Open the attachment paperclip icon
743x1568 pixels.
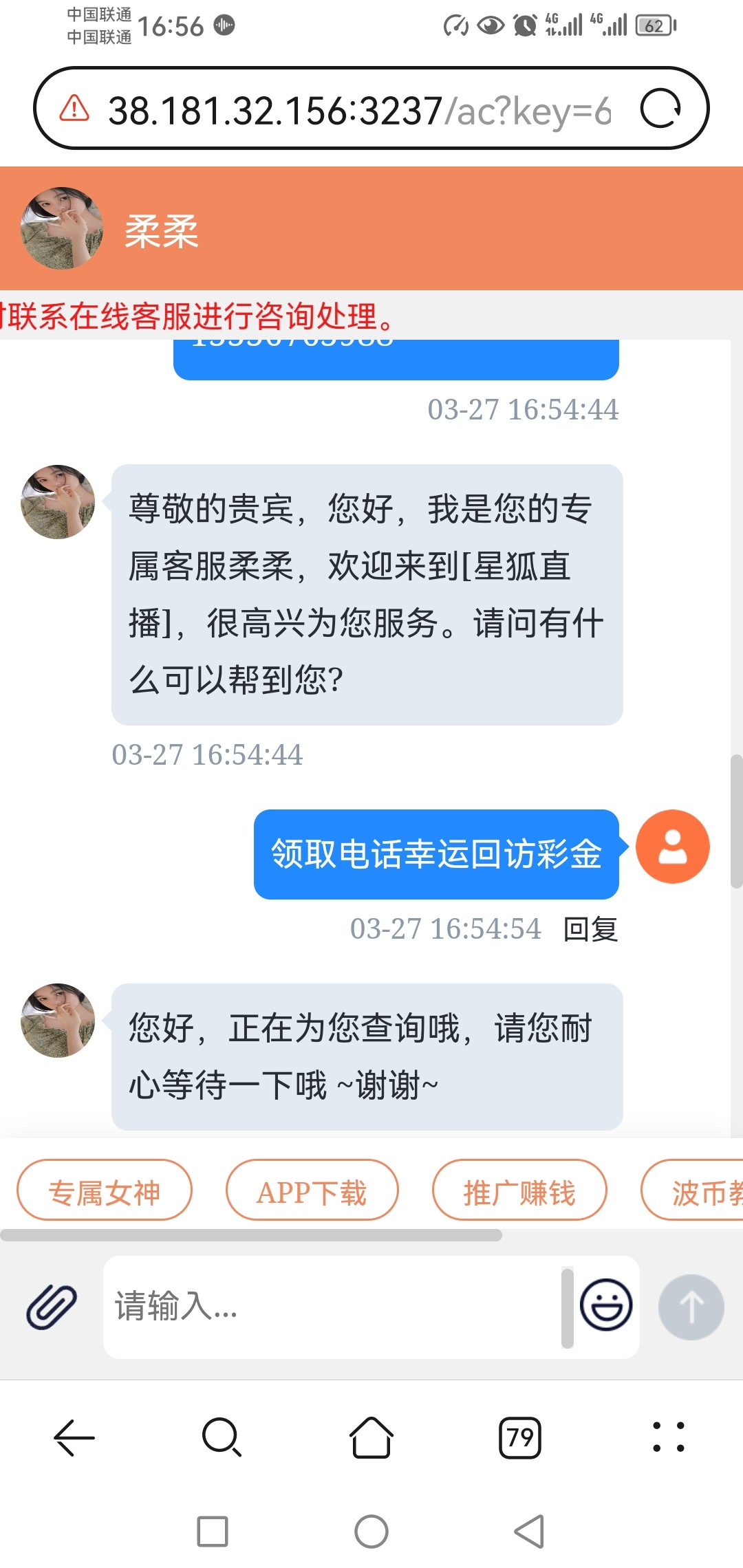pyautogui.click(x=52, y=1306)
